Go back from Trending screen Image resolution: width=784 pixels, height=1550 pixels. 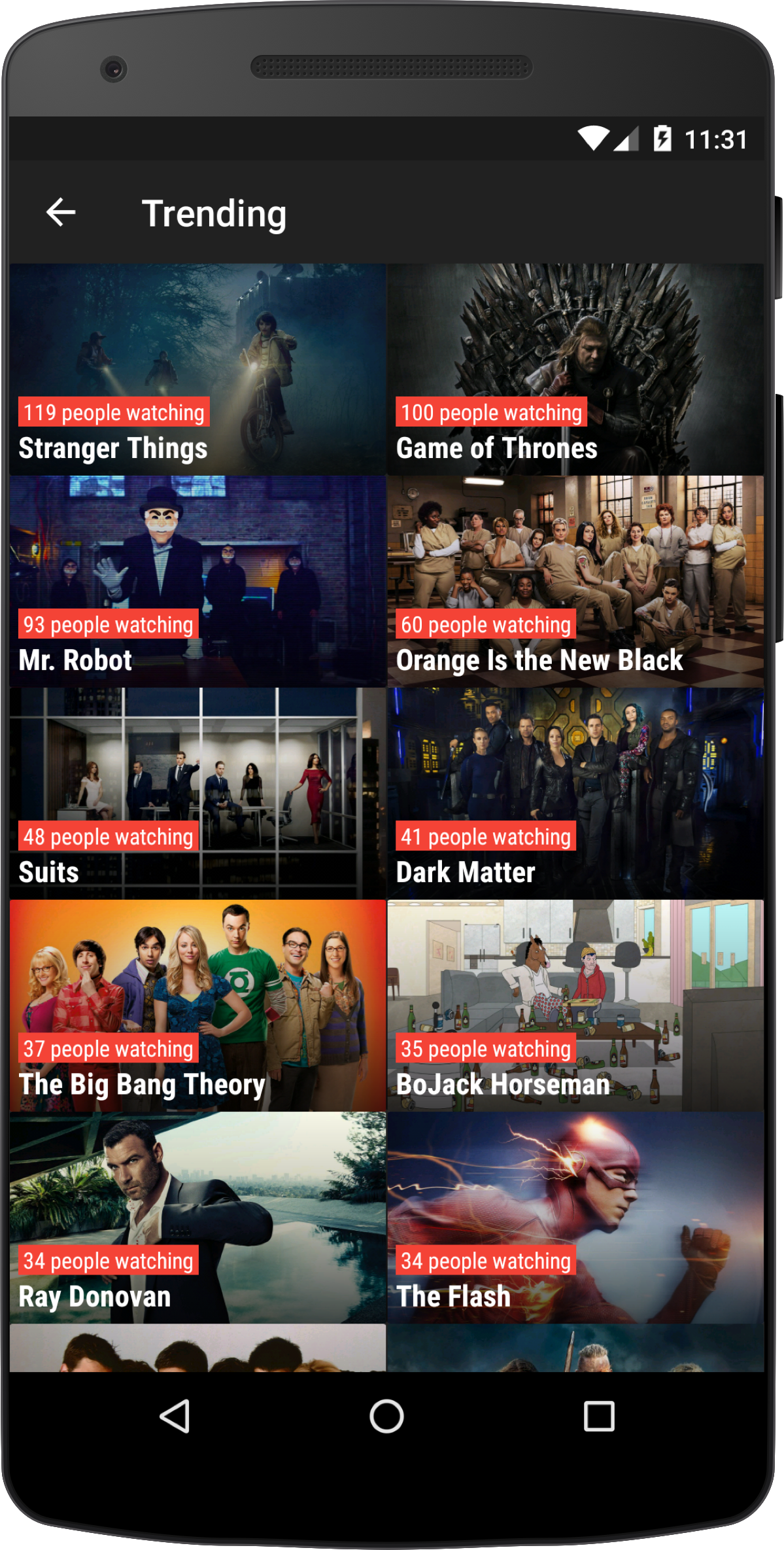pos(61,213)
